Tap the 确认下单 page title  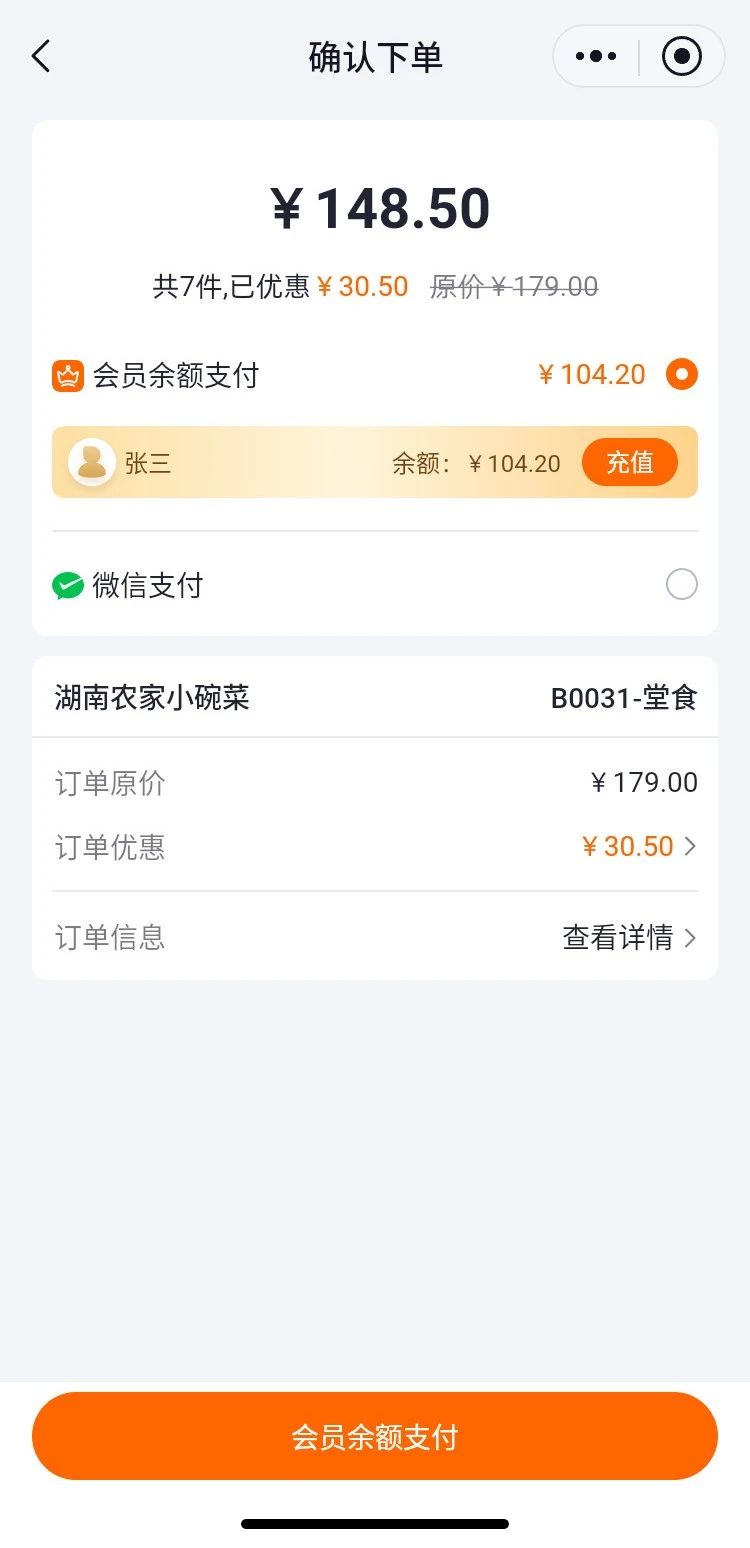pos(375,57)
